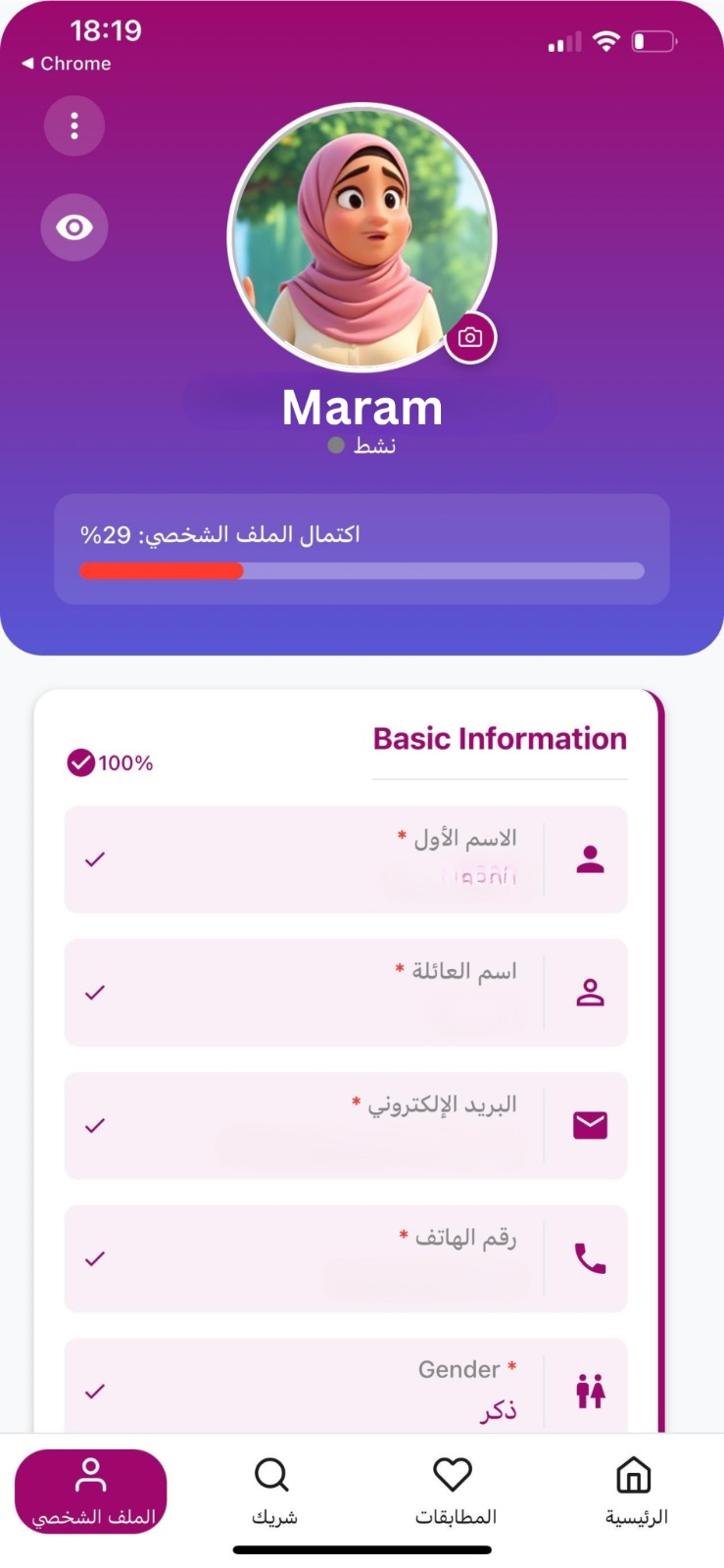Change profile photo with camera icon
This screenshot has height=1568, width=724.
[470, 337]
